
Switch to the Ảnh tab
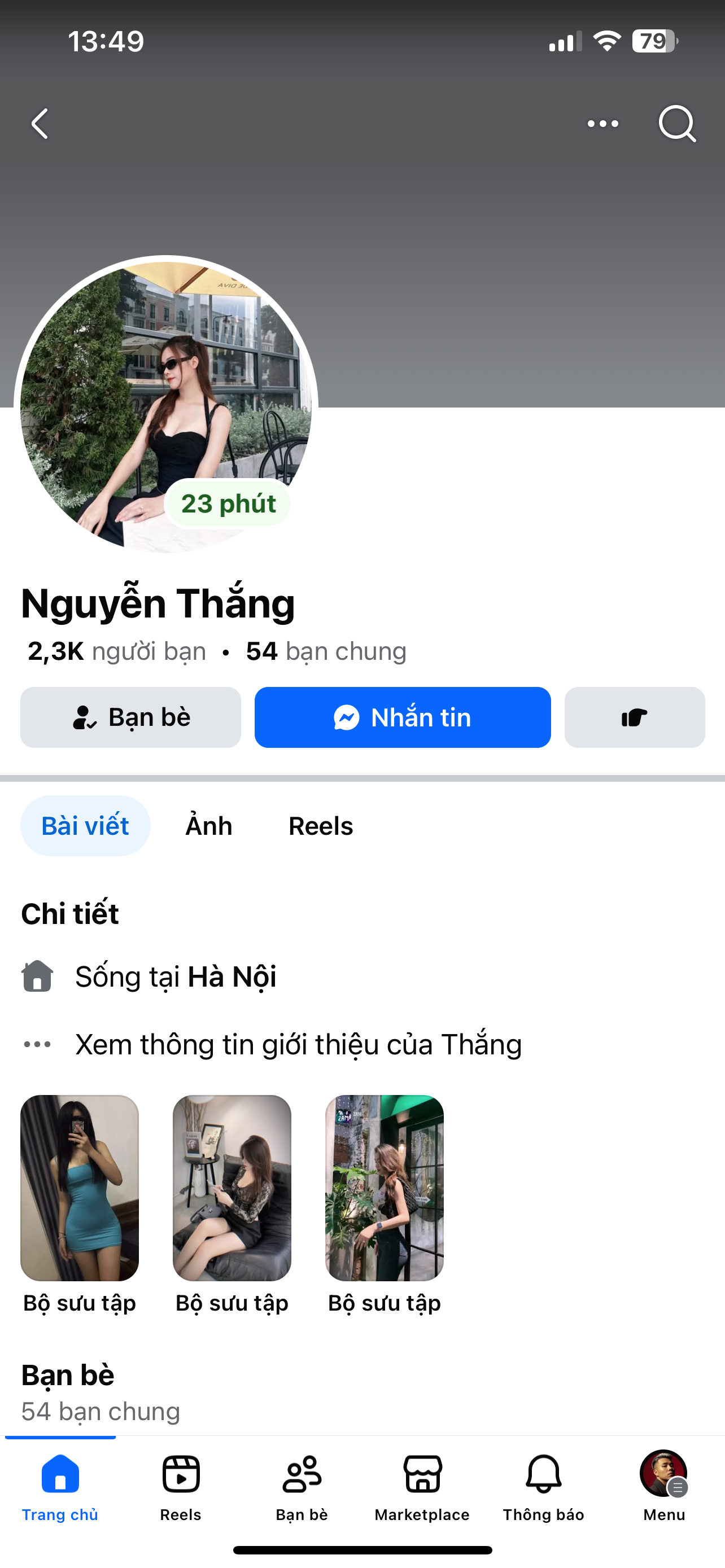coord(209,826)
